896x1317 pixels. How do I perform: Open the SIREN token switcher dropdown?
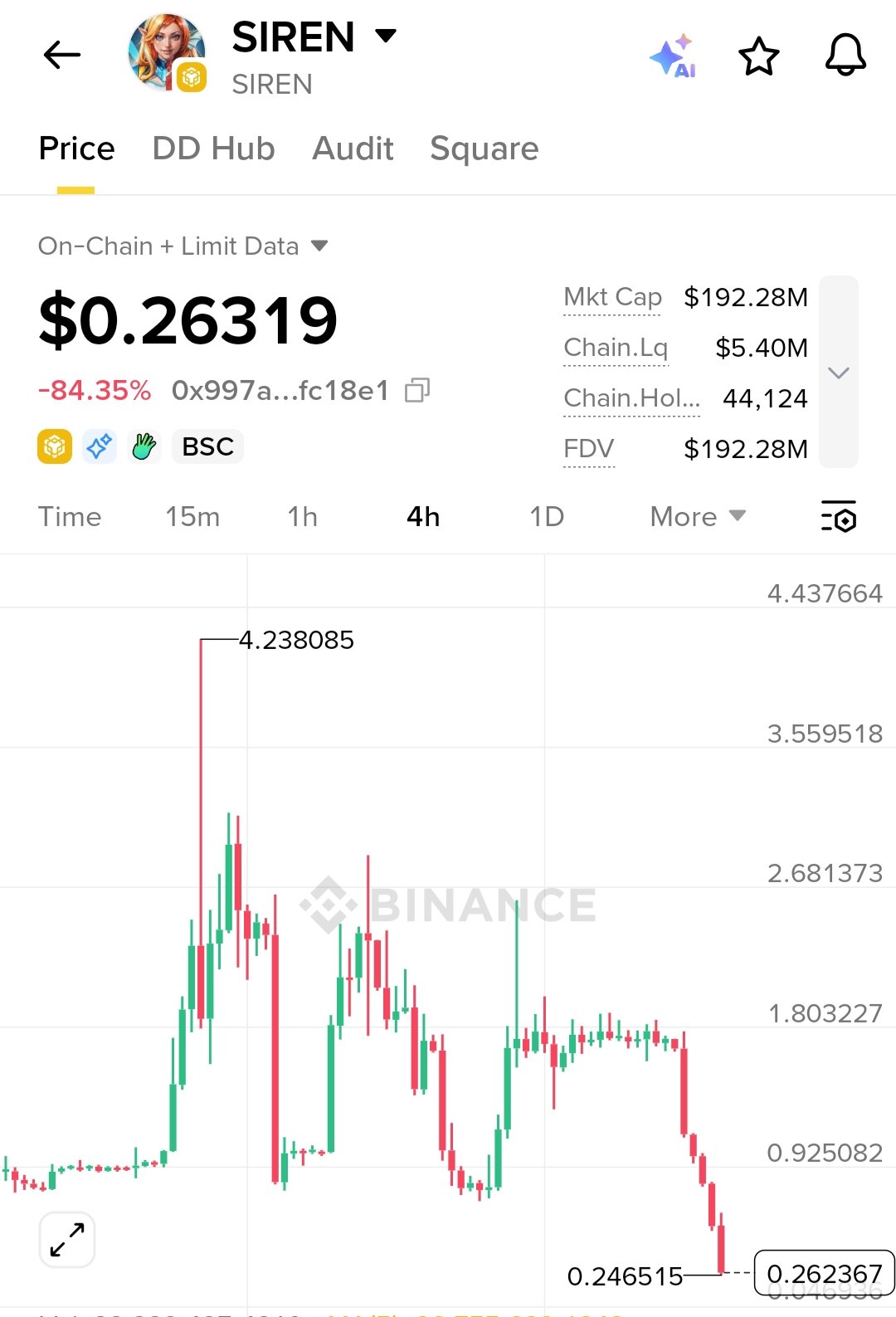385,36
